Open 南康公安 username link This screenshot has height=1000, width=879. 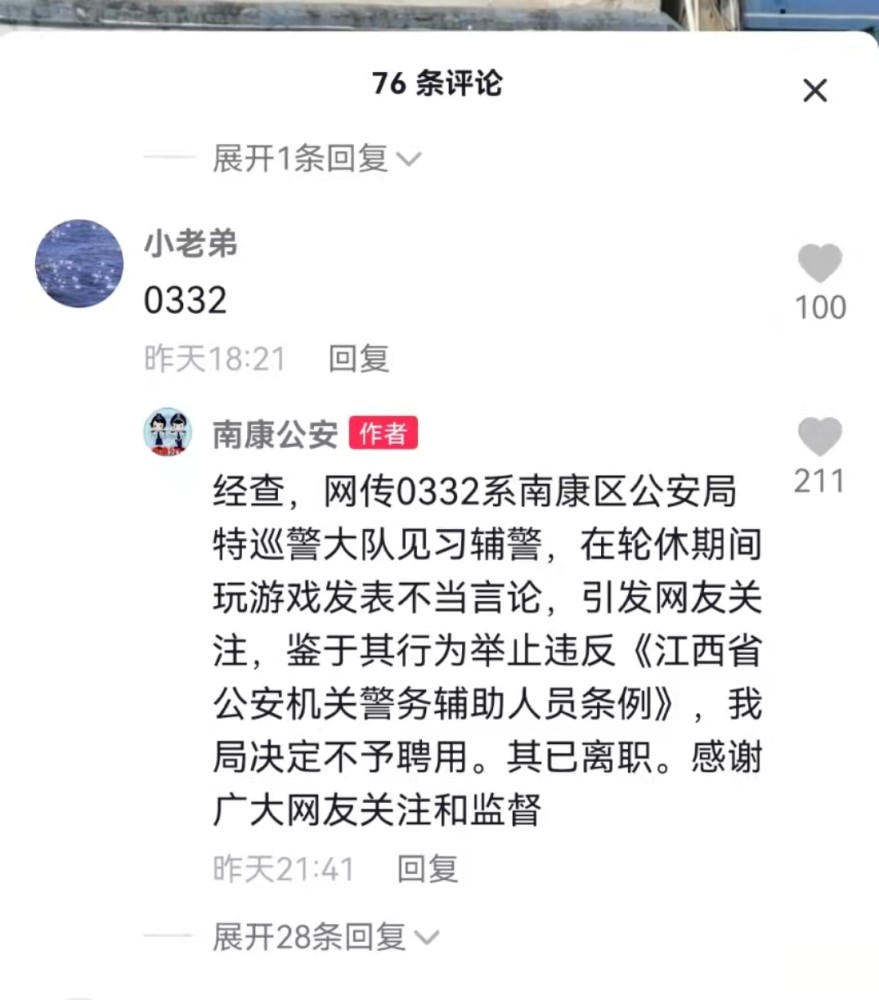(275, 432)
